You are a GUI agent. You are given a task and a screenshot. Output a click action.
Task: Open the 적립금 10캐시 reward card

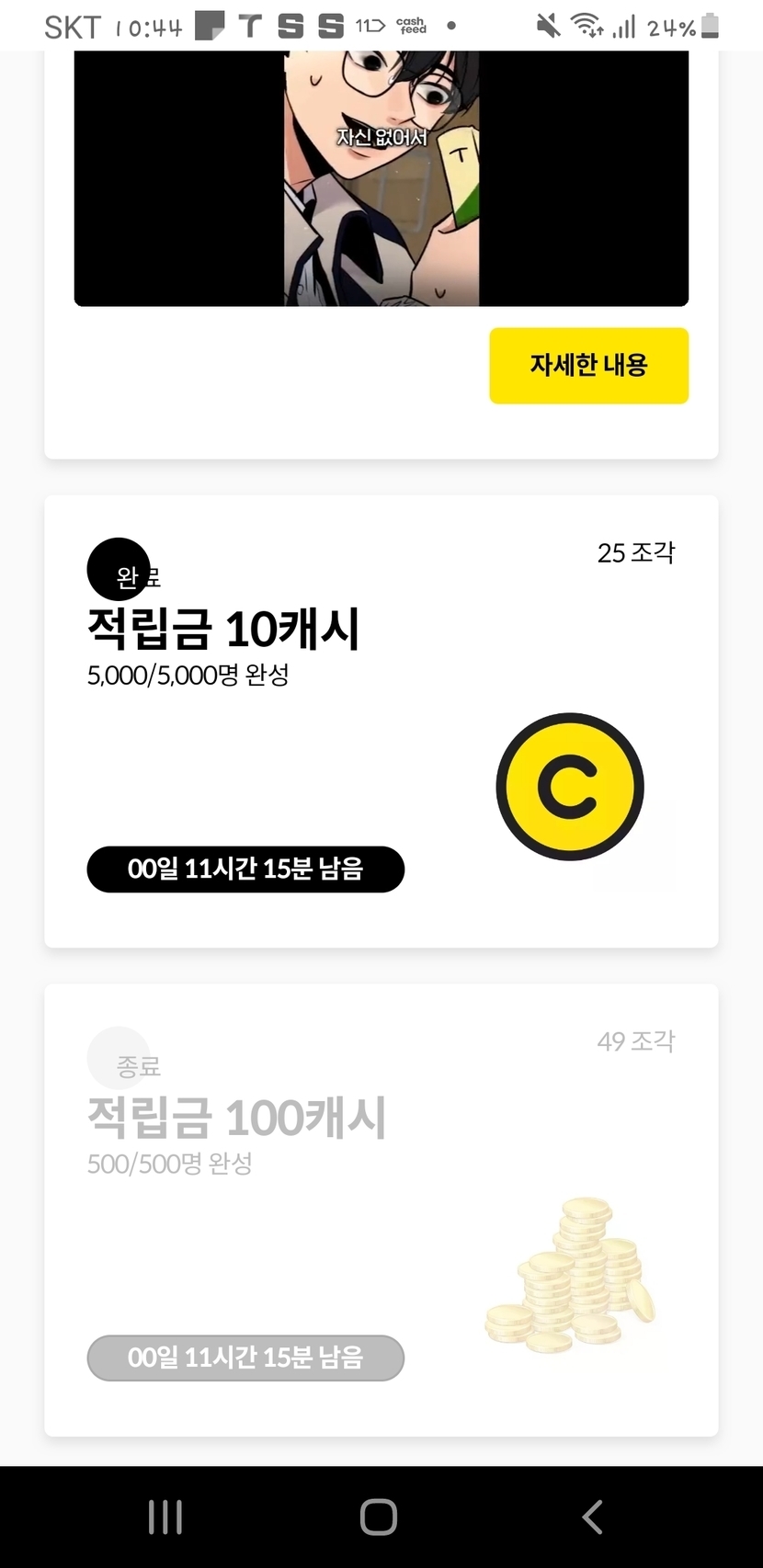[381, 721]
